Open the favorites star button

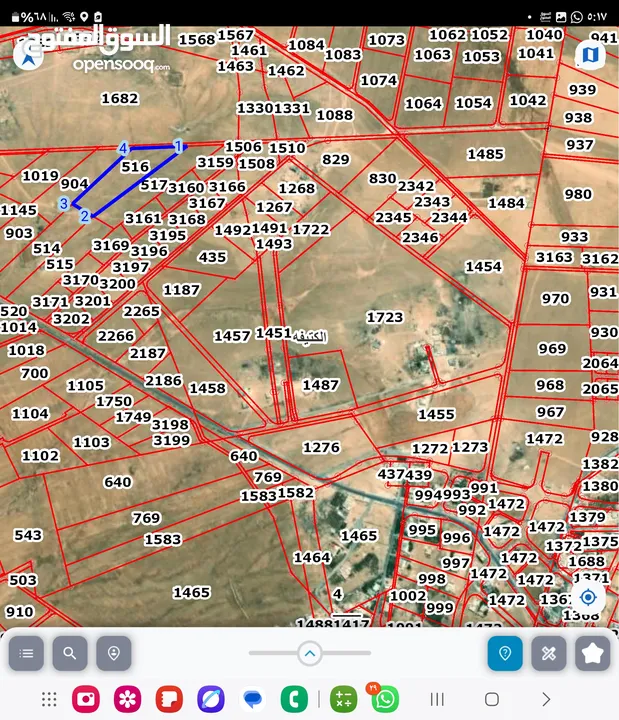pyautogui.click(x=592, y=653)
